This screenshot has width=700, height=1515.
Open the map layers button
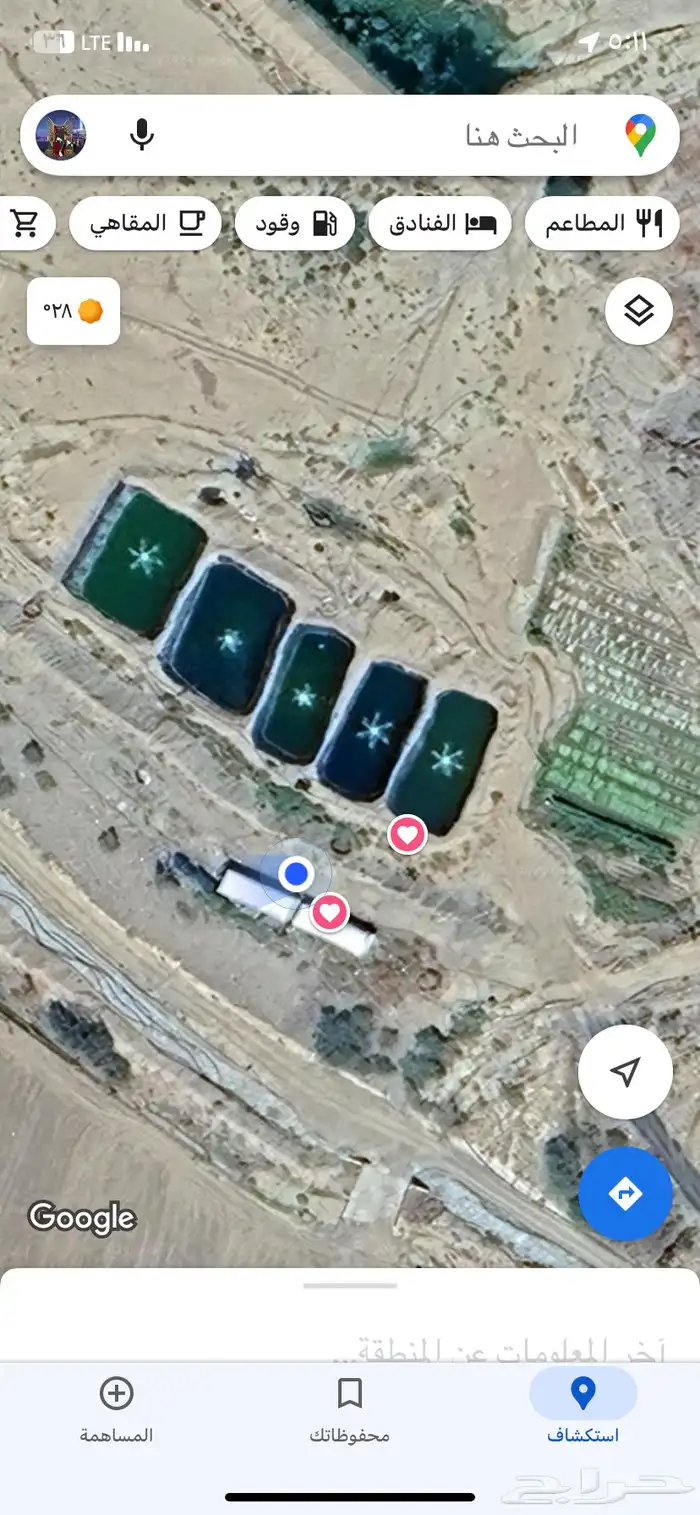(638, 311)
